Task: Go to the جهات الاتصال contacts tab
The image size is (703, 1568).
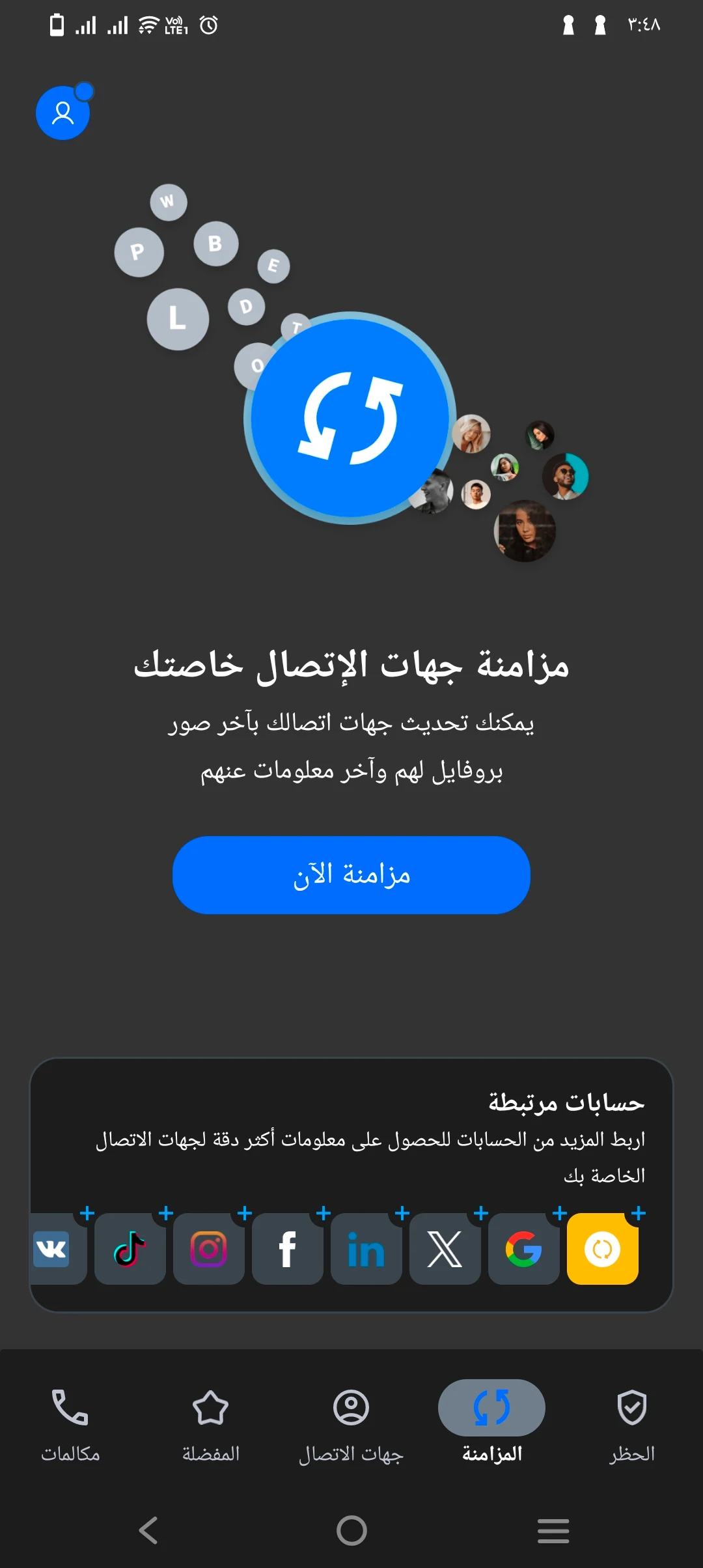Action: click(x=351, y=1424)
